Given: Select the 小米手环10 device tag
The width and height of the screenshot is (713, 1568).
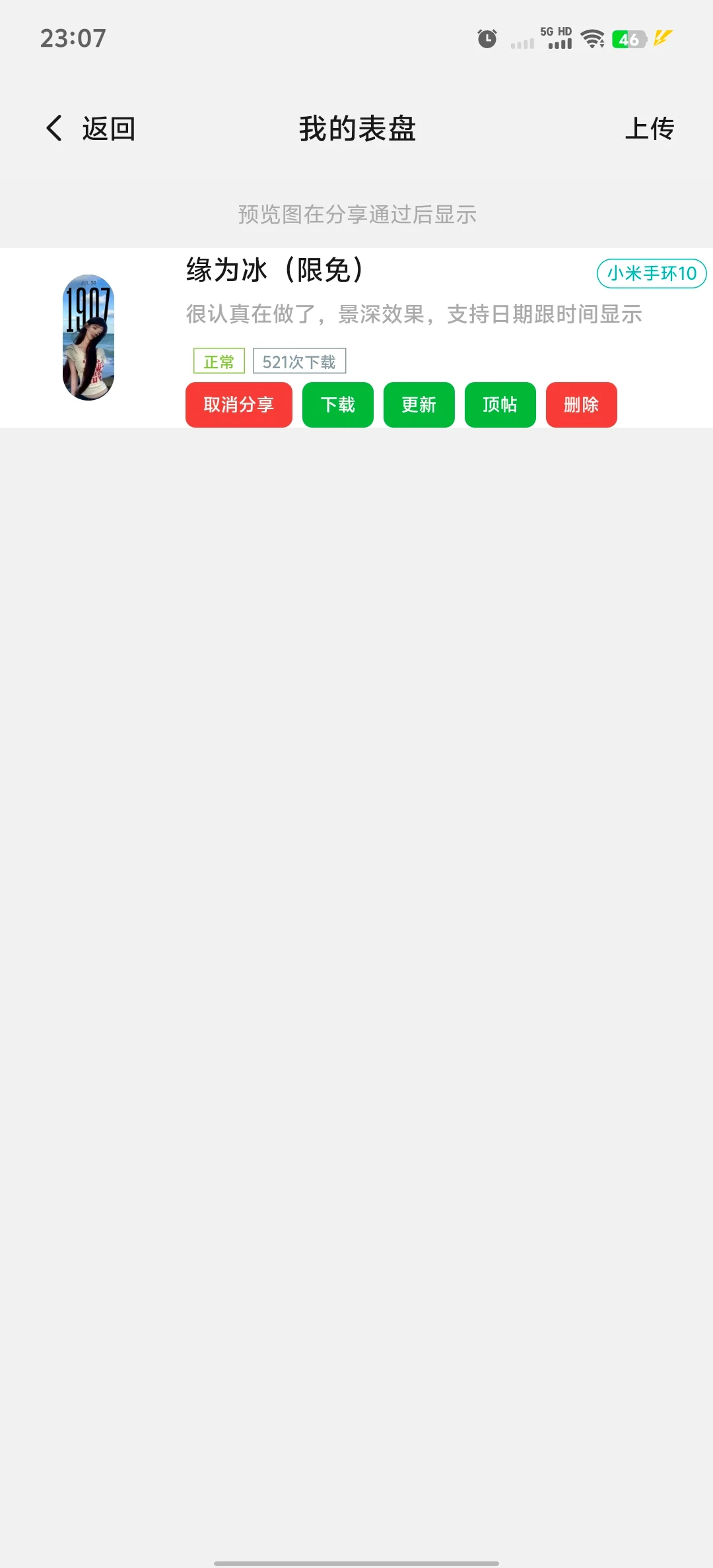Looking at the screenshot, I should [651, 273].
